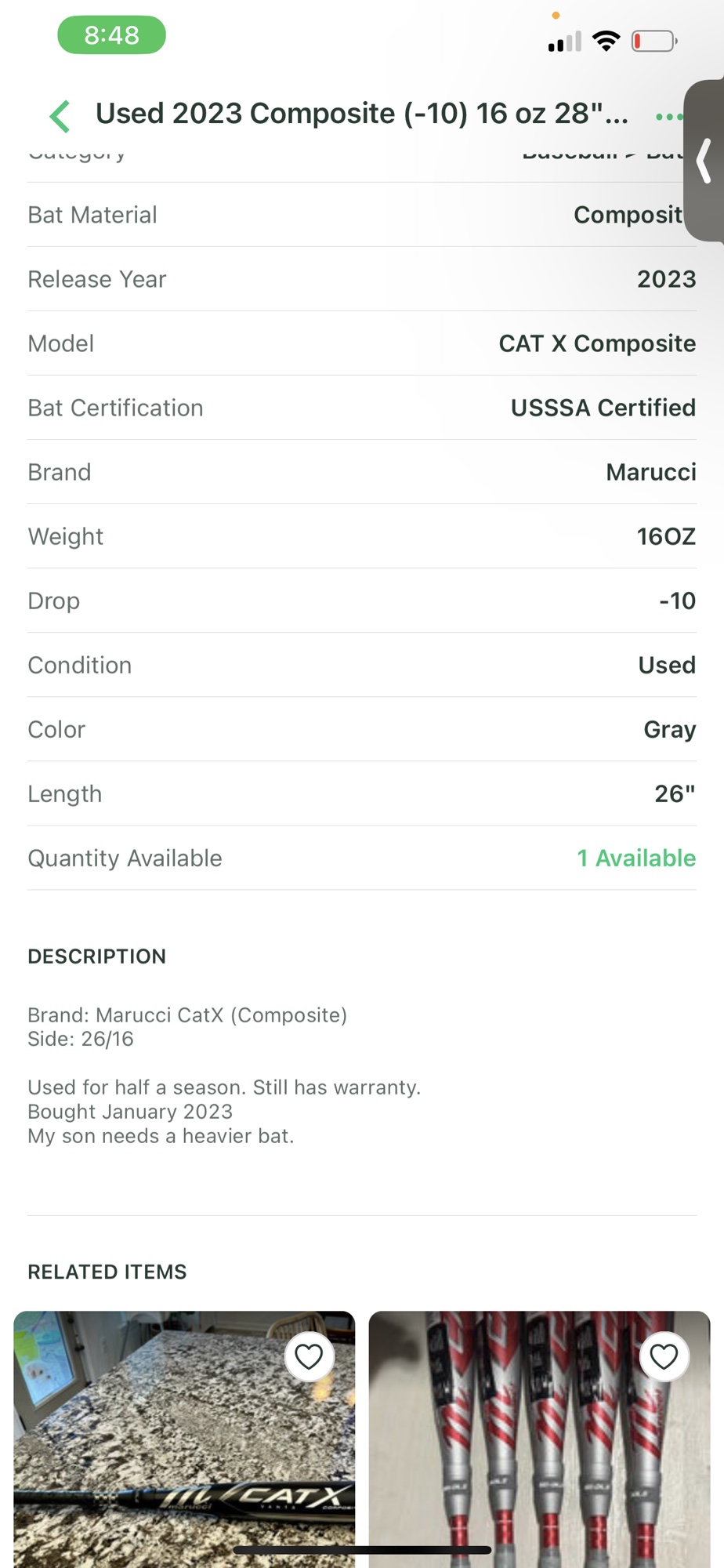This screenshot has width=724, height=1568.
Task: Tap the home indicator bar at bottom
Action: click(x=361, y=1550)
